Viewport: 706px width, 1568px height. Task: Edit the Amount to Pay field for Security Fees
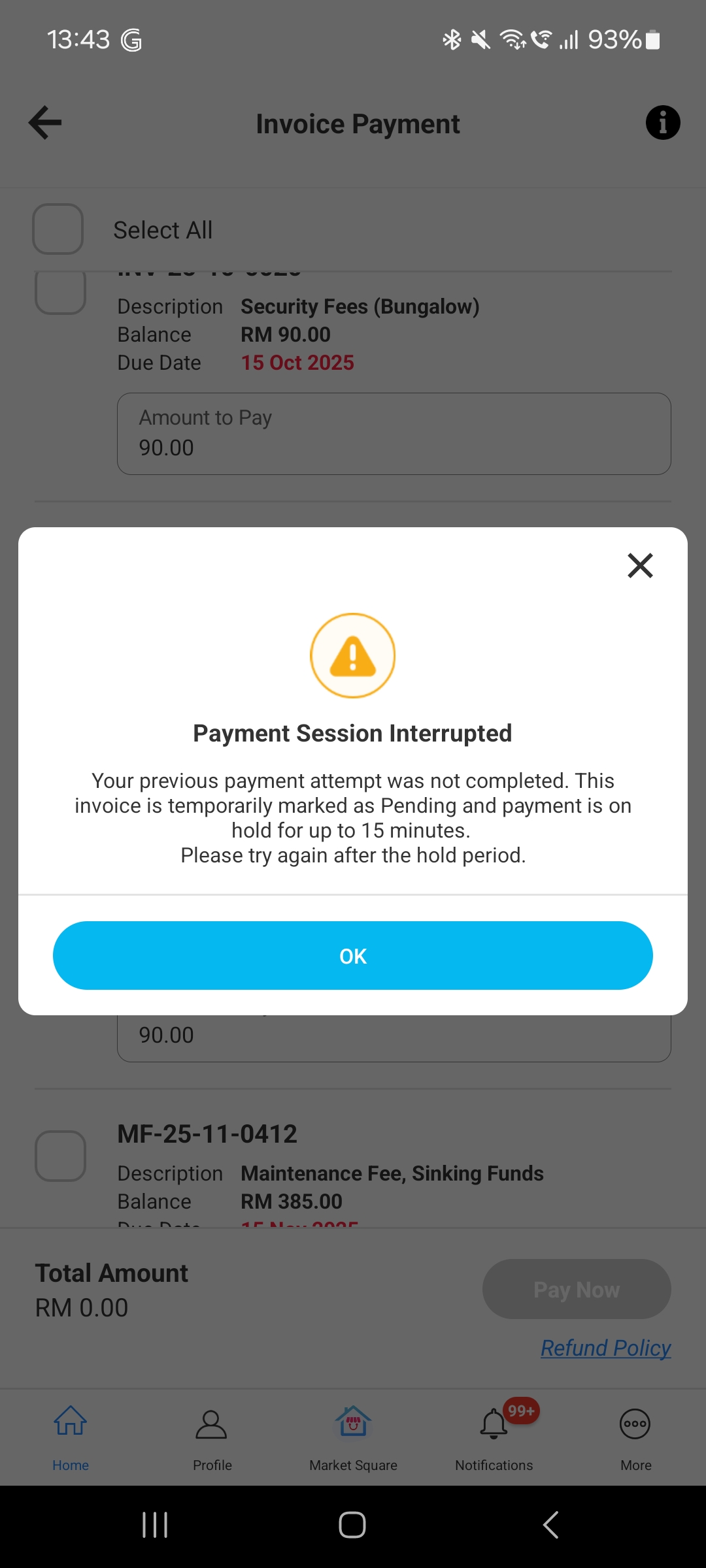click(394, 434)
